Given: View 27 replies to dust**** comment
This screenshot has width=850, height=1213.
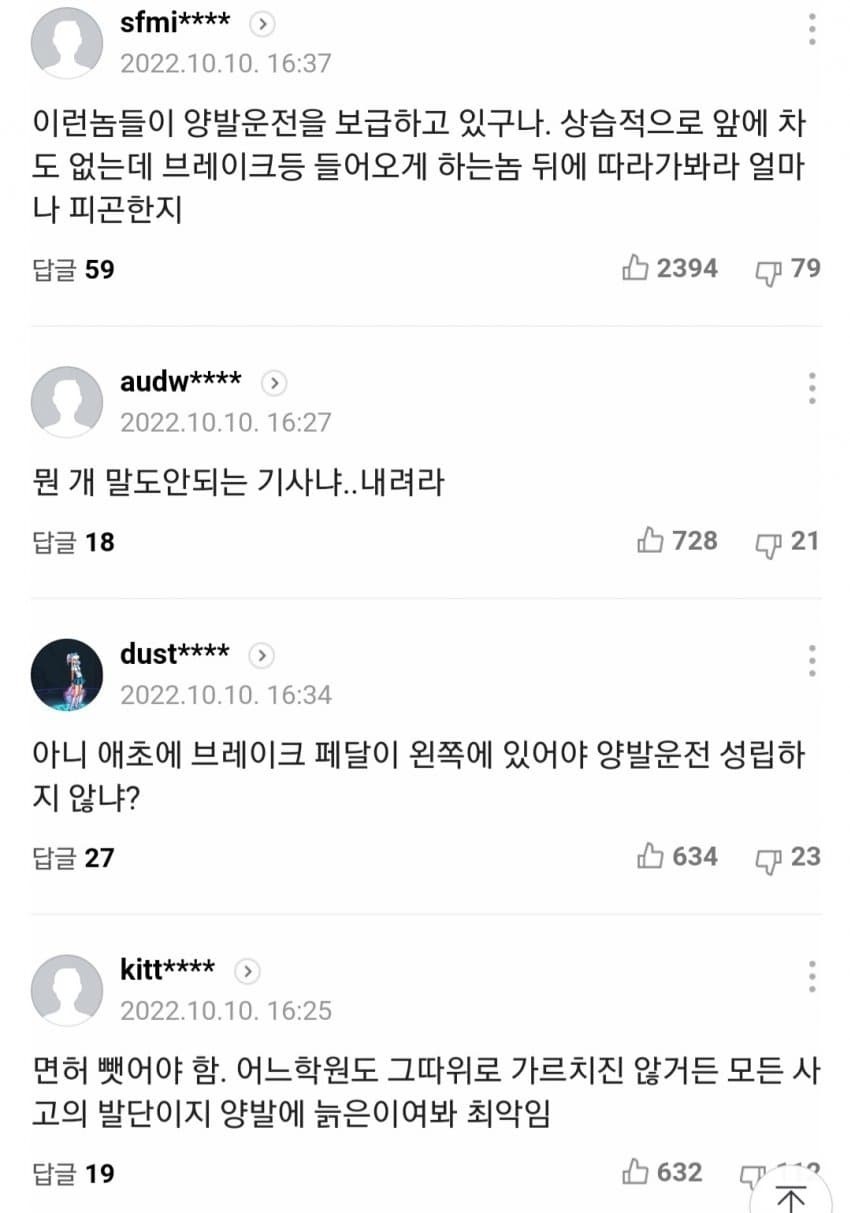Looking at the screenshot, I should (74, 858).
